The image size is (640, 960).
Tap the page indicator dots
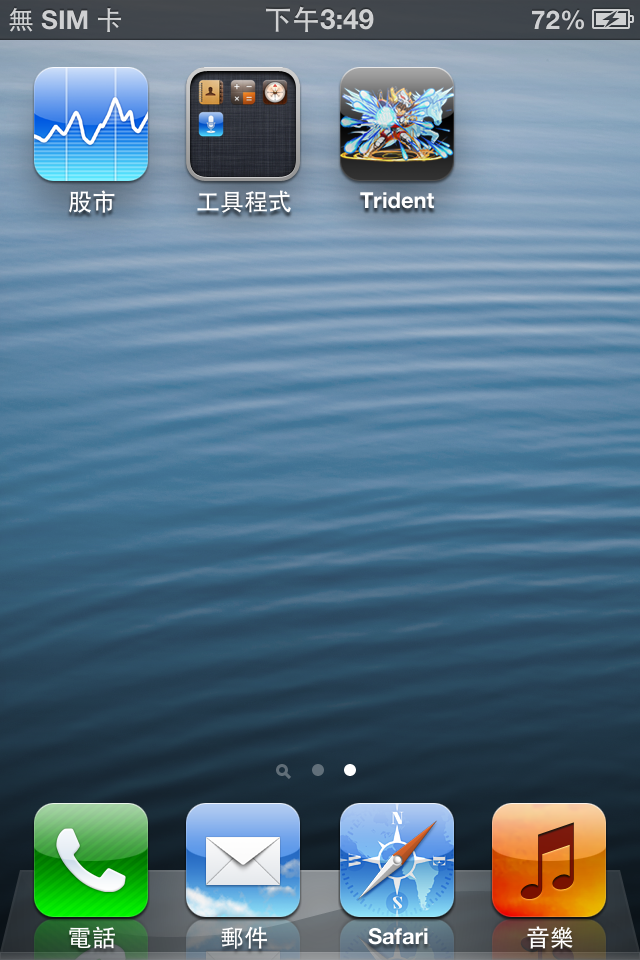pos(317,770)
